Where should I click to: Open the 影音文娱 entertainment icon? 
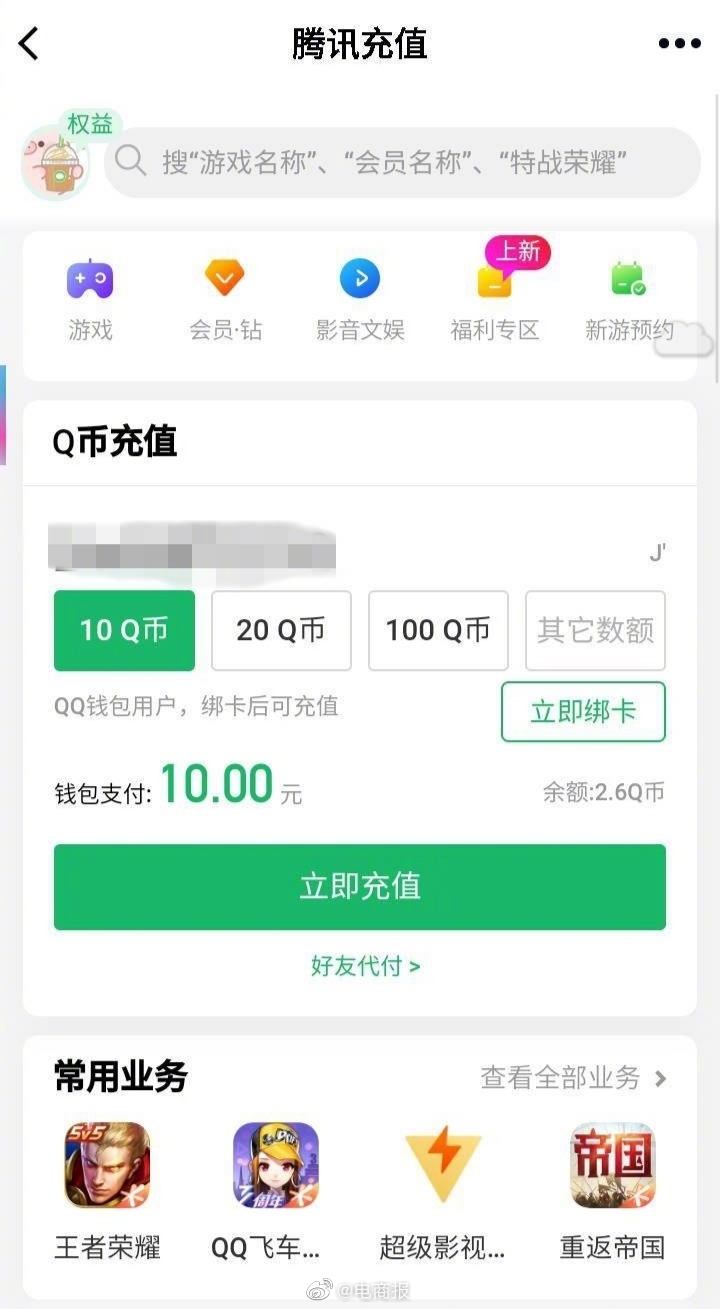click(x=361, y=278)
